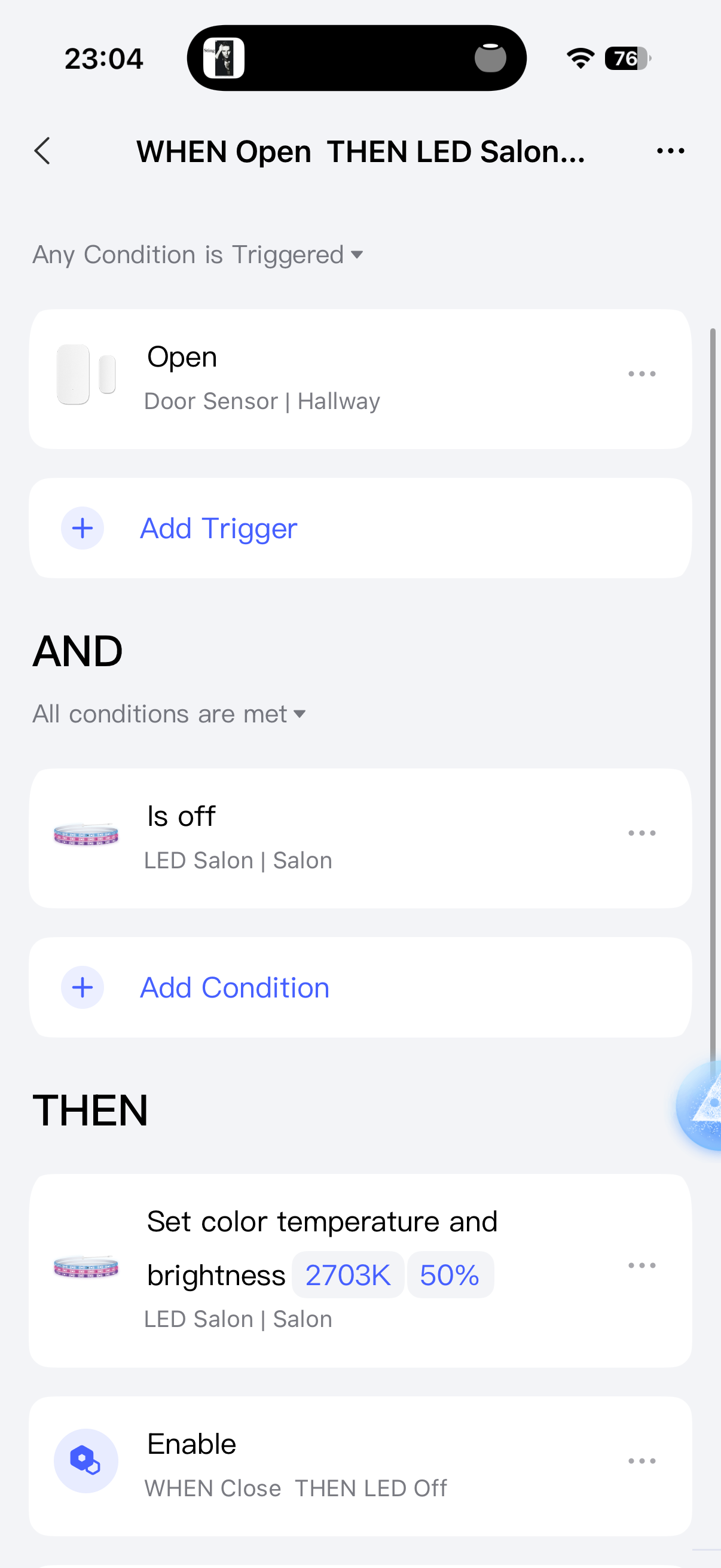Open the overflow menu in the title bar
This screenshot has height=1568, width=721.
click(x=670, y=151)
